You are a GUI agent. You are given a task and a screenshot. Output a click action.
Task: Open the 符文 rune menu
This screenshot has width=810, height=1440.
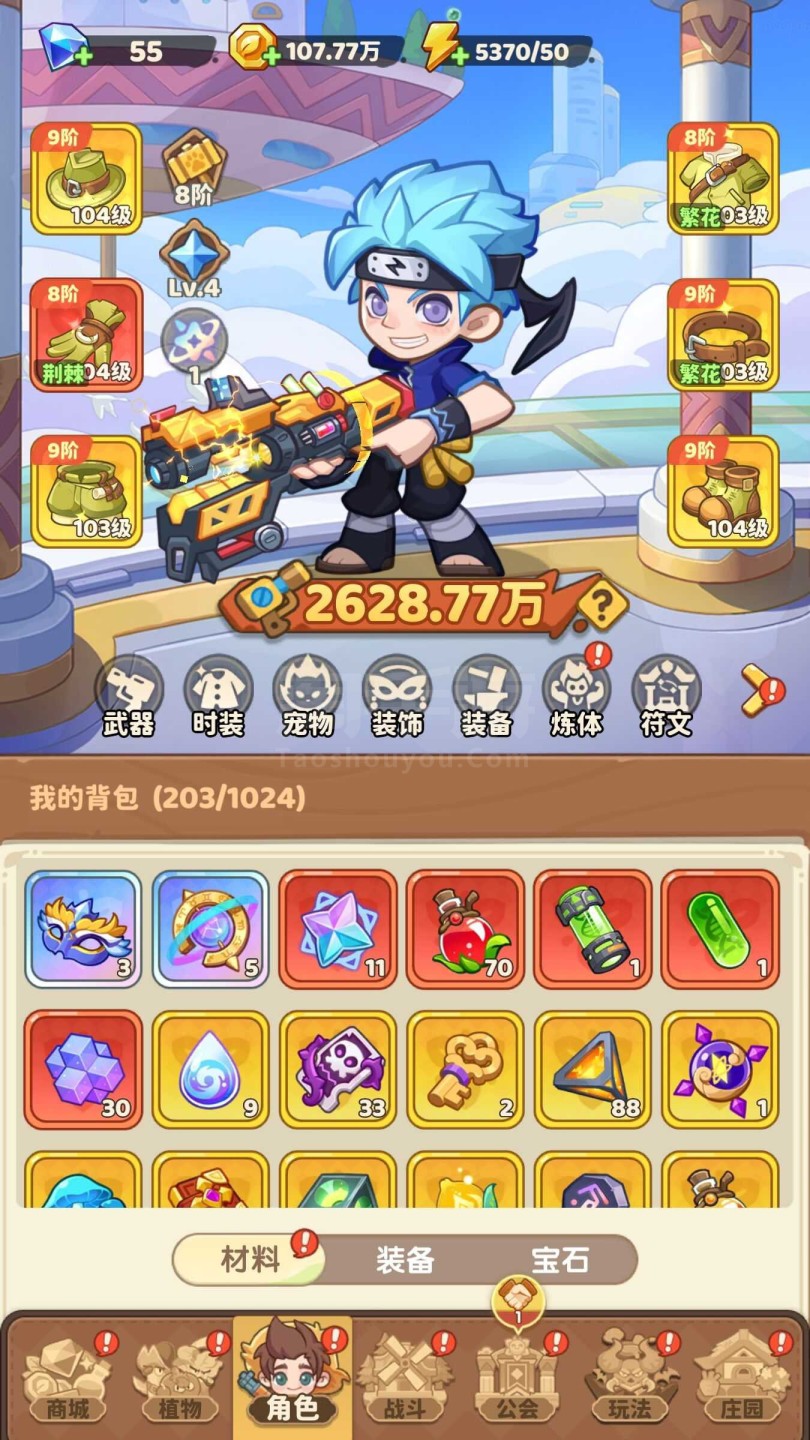(x=666, y=696)
